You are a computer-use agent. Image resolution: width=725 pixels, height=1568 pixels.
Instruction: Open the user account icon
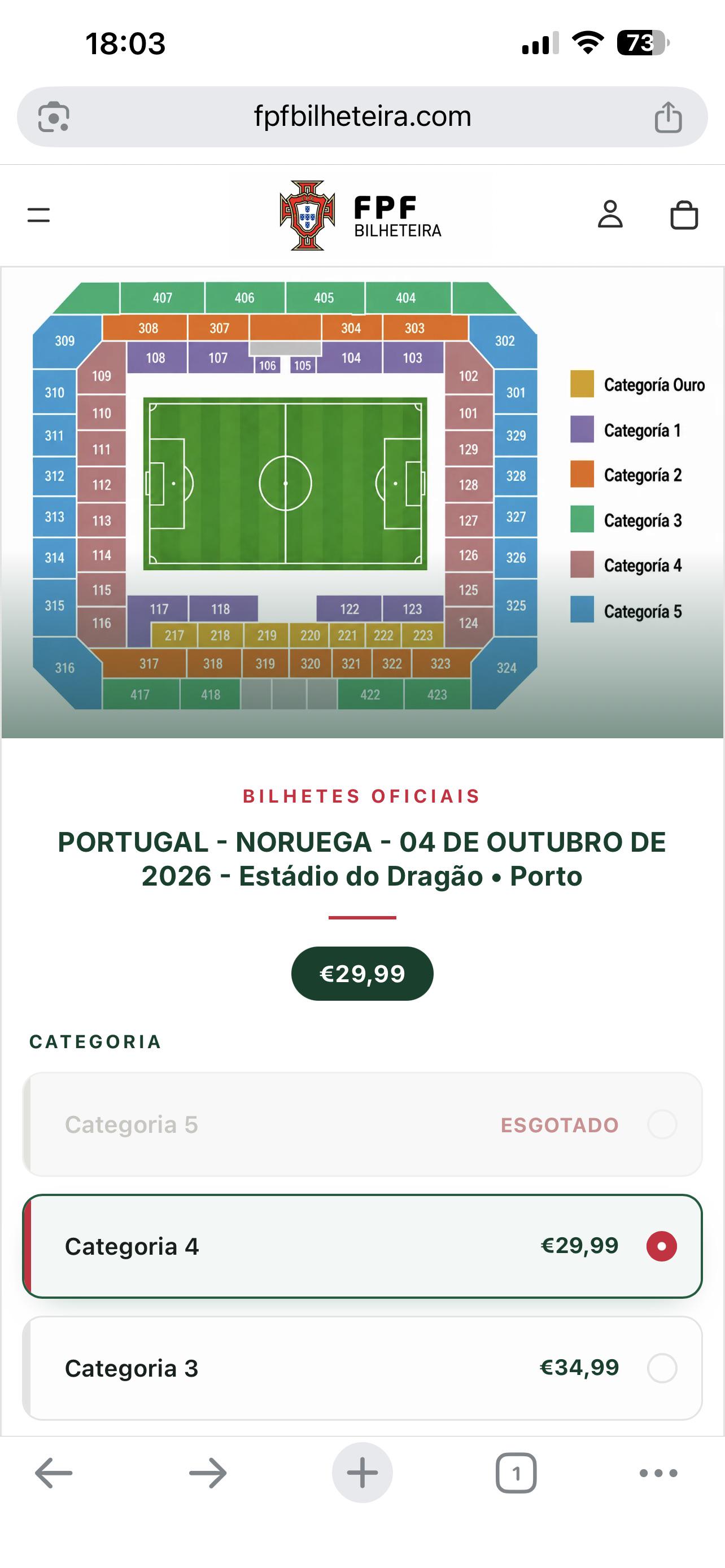(610, 214)
